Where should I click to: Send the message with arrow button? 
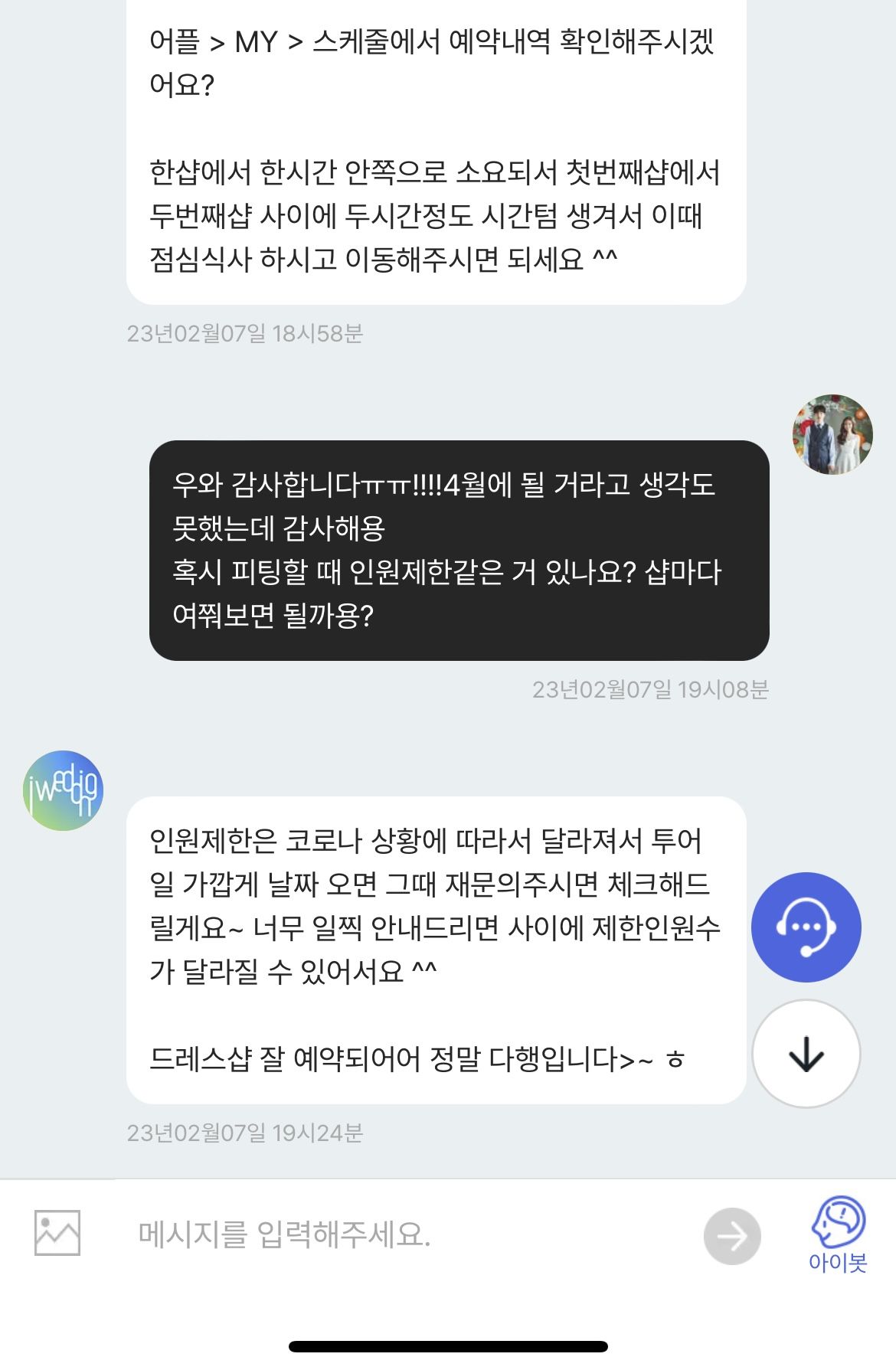(x=732, y=1236)
